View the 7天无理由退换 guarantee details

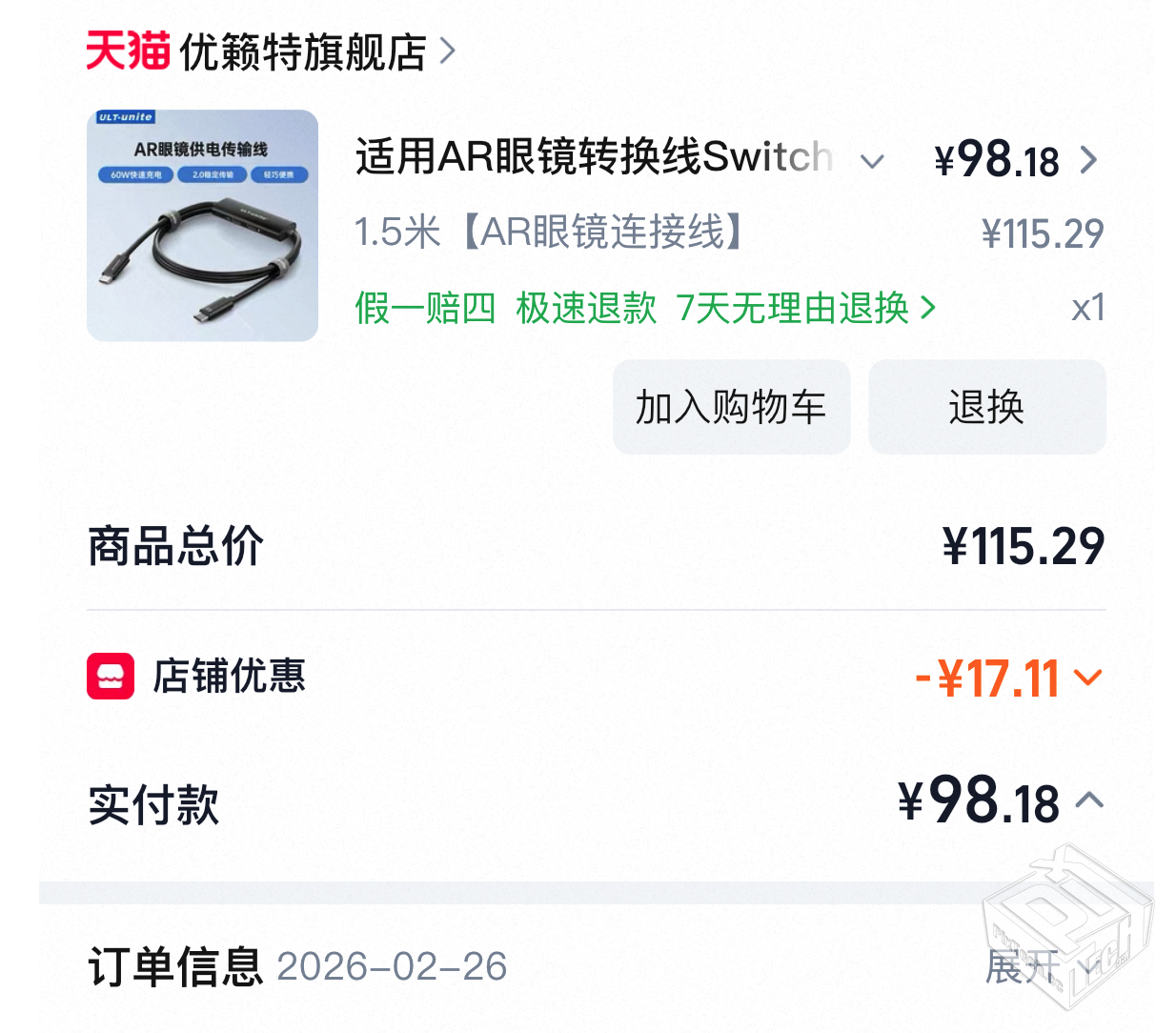click(x=805, y=308)
